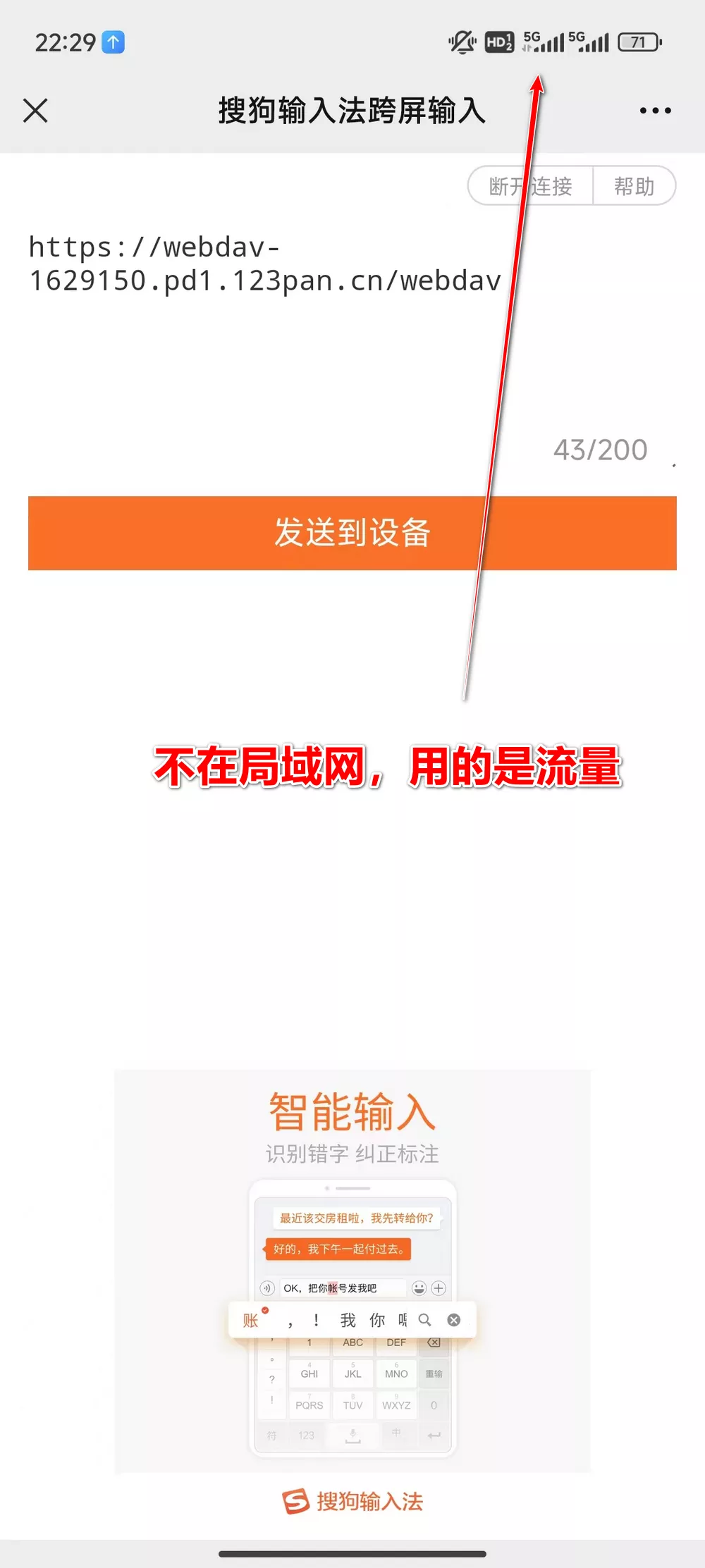Open 帮助 help
Viewport: 705px width, 1568px height.
(x=634, y=186)
